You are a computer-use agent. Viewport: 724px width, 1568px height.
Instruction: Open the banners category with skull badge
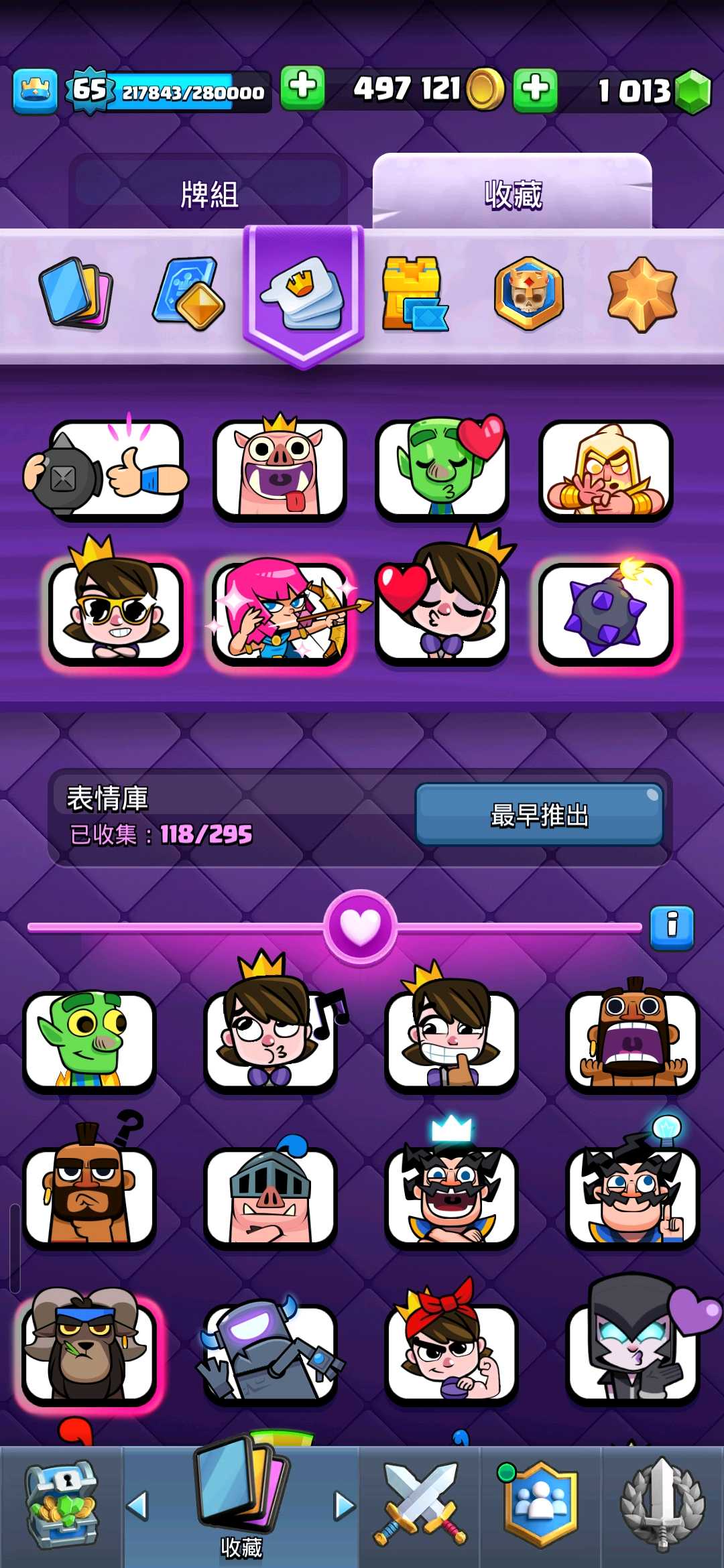528,293
